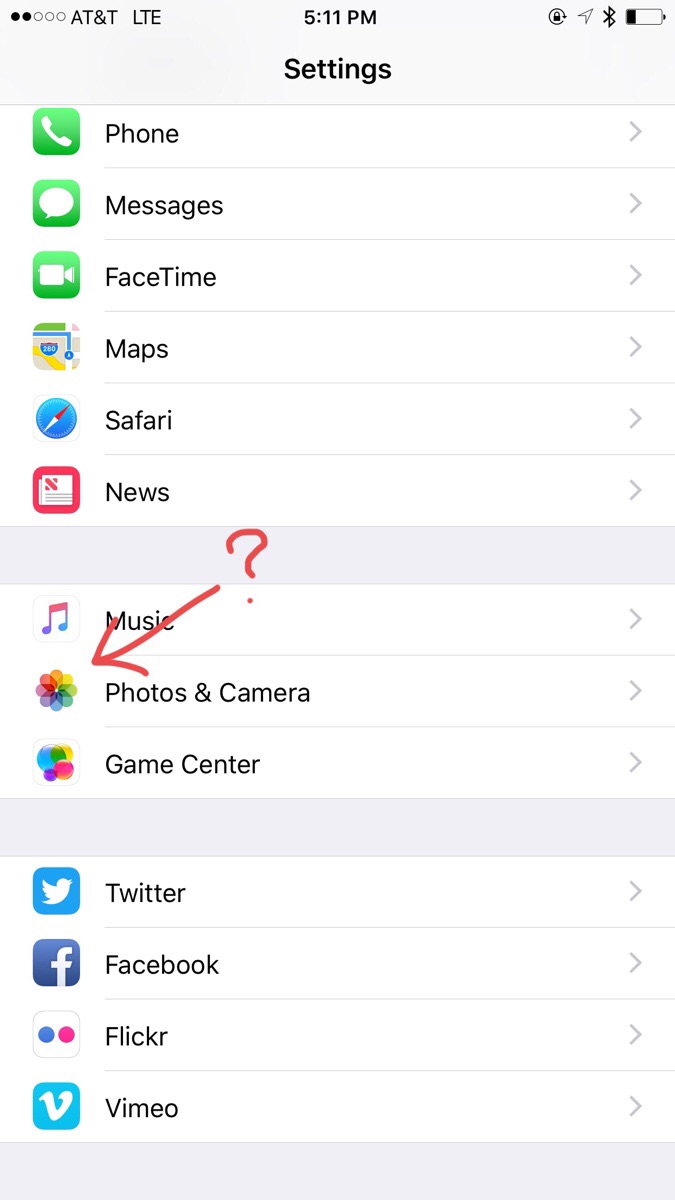This screenshot has width=675, height=1200.
Task: Select the Maps settings row
Action: (x=337, y=349)
